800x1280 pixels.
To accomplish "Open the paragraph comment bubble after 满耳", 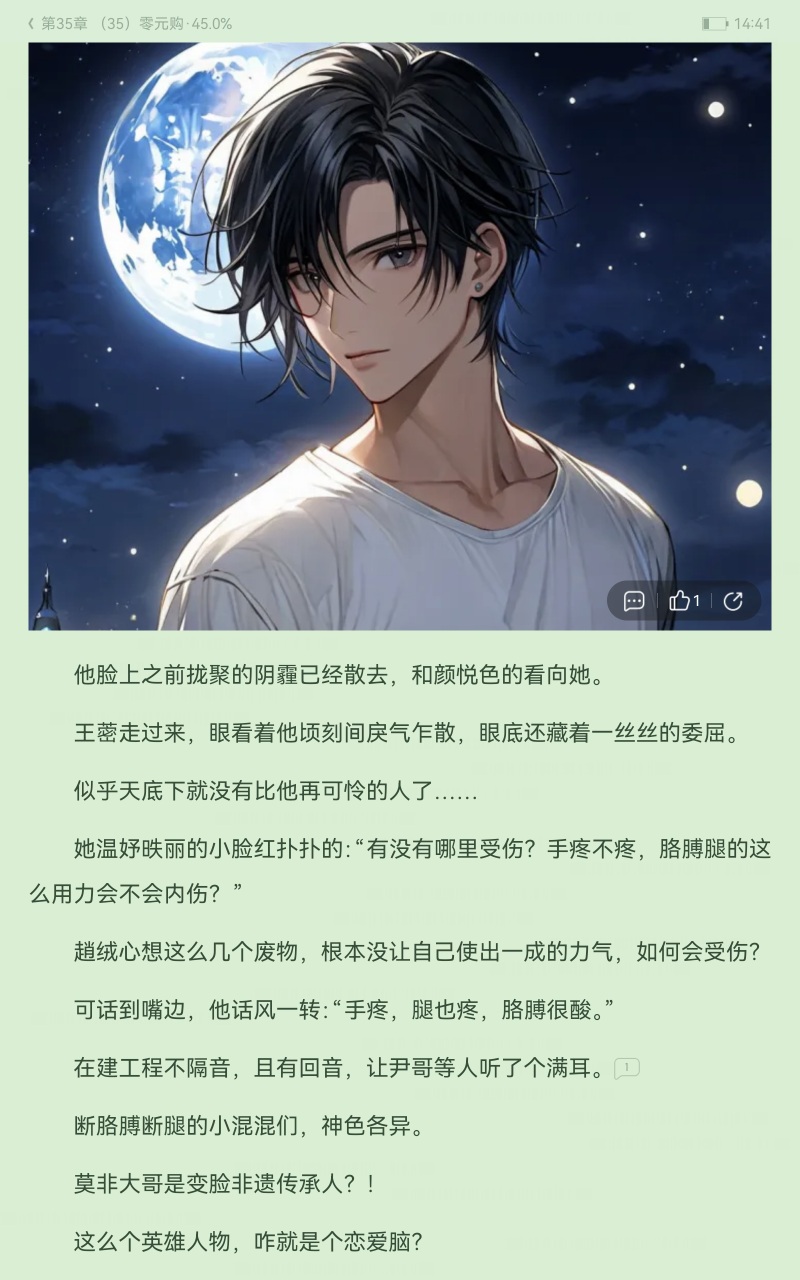I will coord(627,1069).
